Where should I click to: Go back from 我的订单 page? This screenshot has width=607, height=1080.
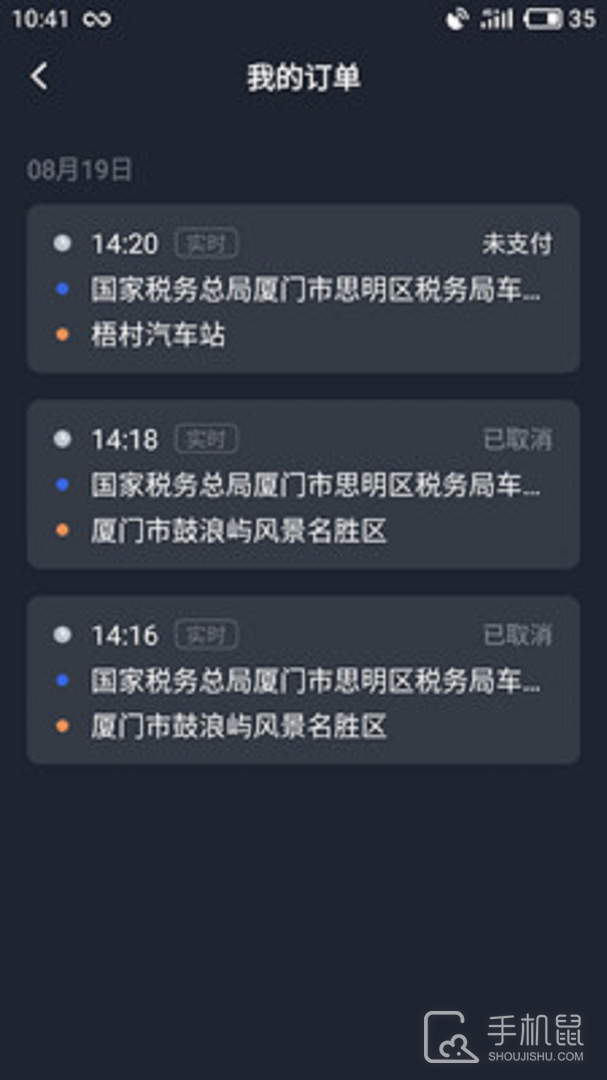(39, 76)
